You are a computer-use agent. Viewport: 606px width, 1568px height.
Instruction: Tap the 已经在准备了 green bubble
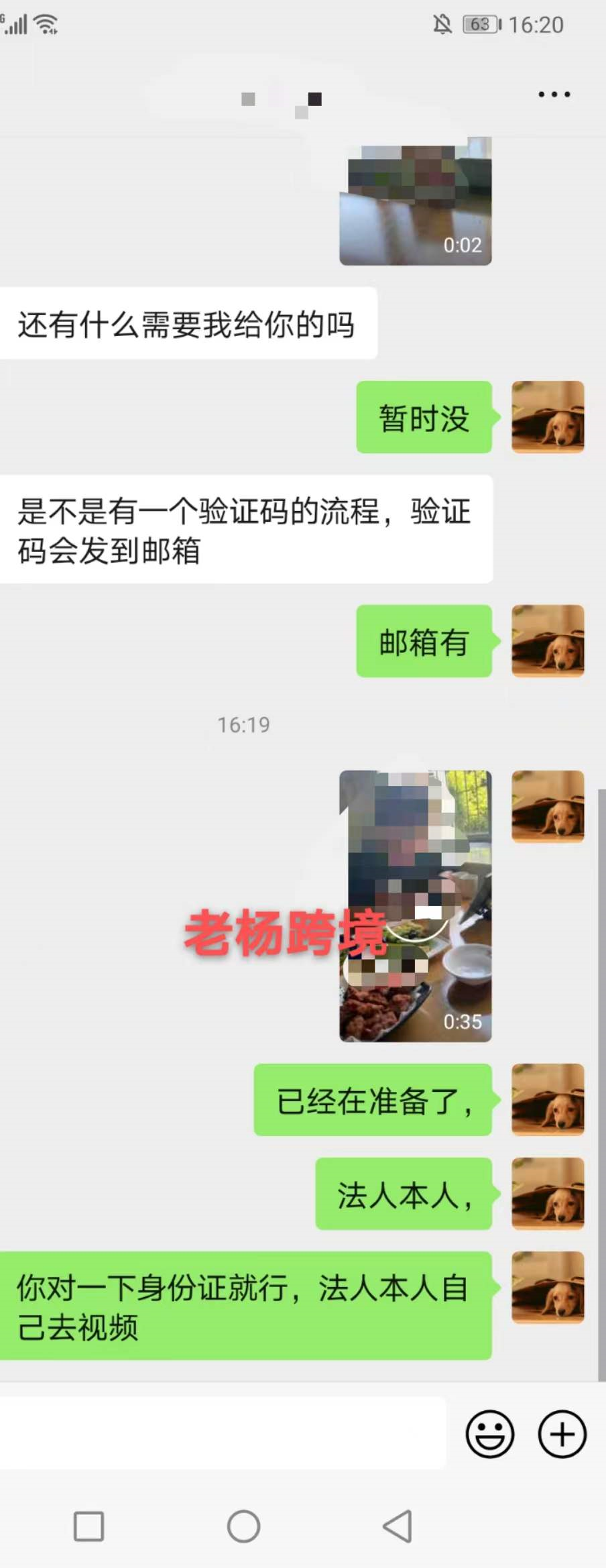[373, 1100]
